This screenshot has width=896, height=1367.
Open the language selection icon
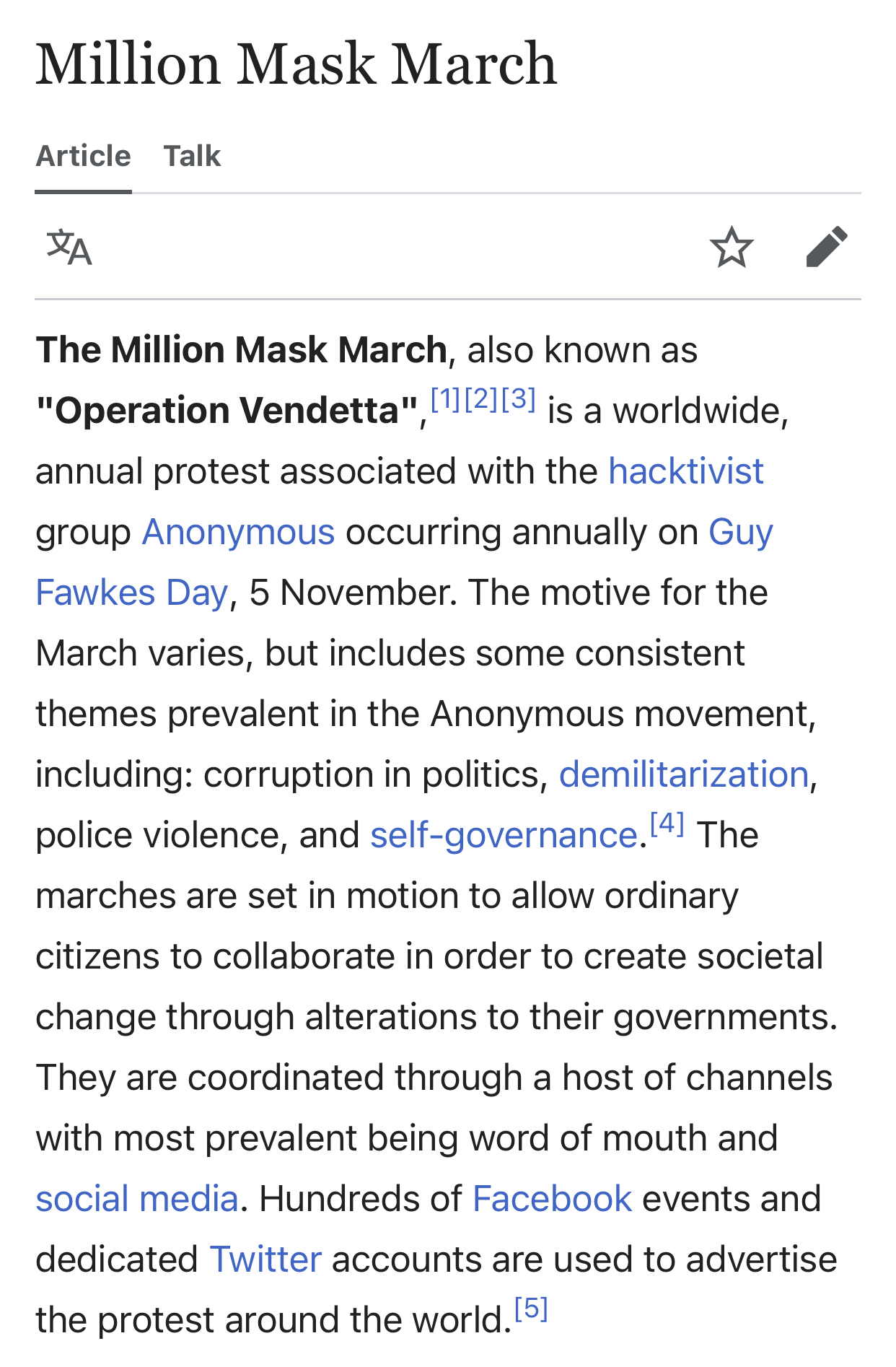click(69, 247)
